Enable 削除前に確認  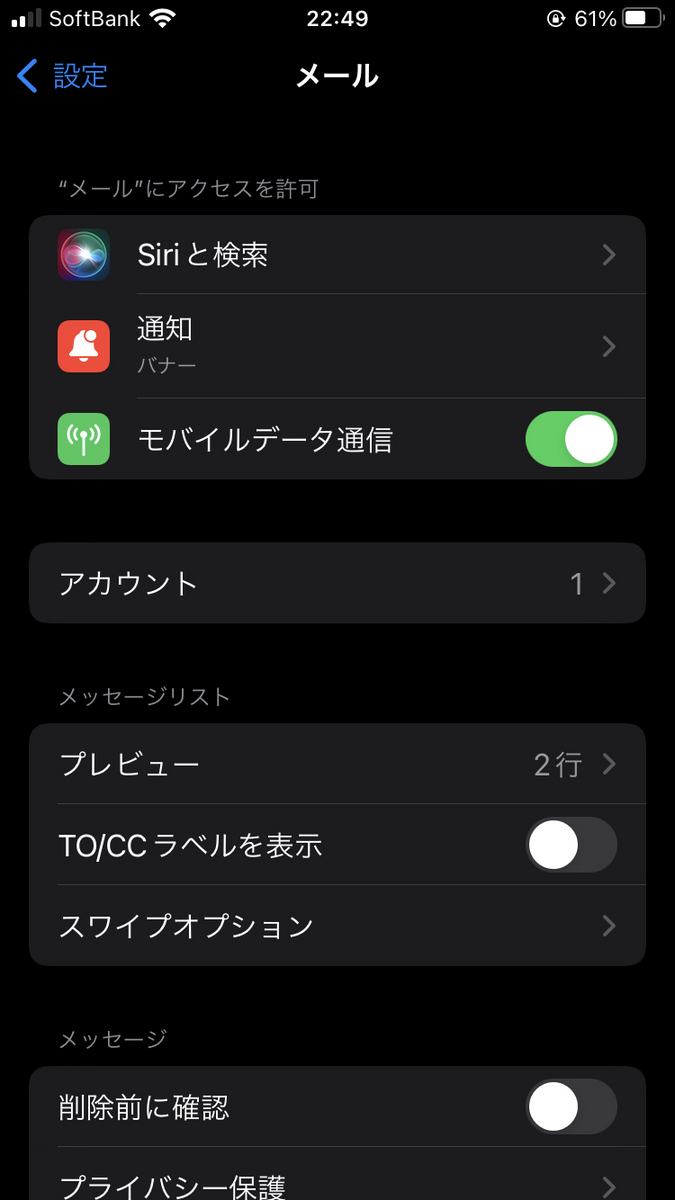tap(571, 1107)
